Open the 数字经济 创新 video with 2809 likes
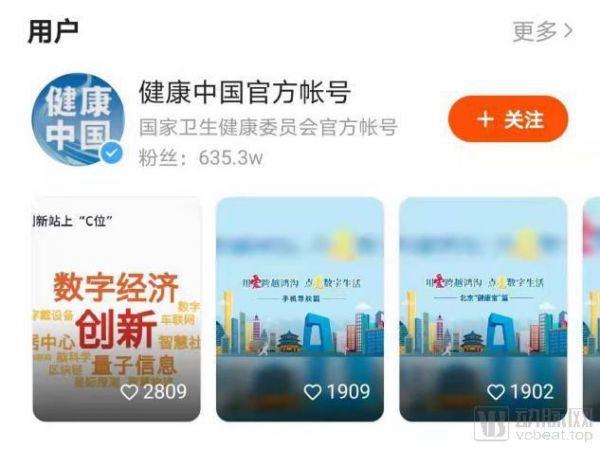The image size is (600, 449). 117,308
